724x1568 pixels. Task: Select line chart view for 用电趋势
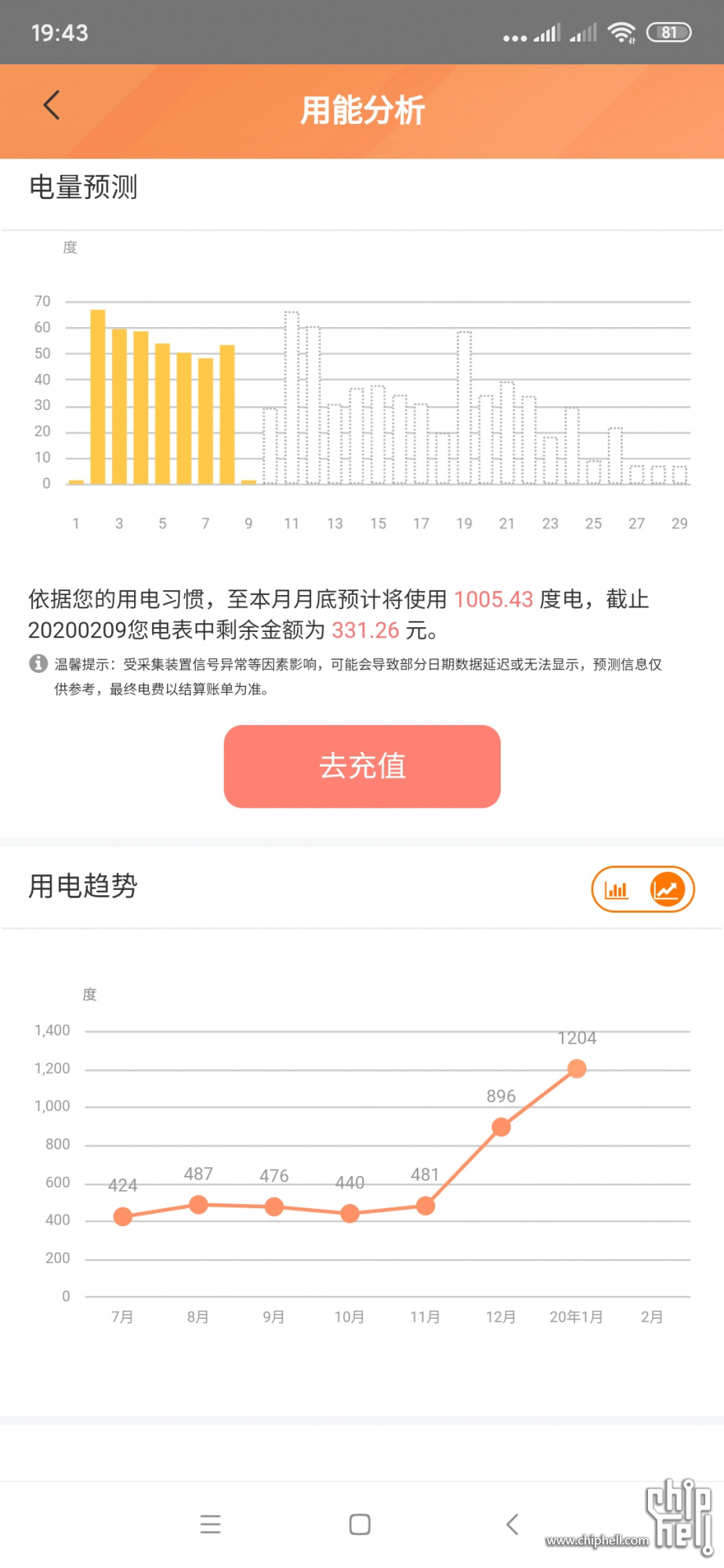point(667,890)
